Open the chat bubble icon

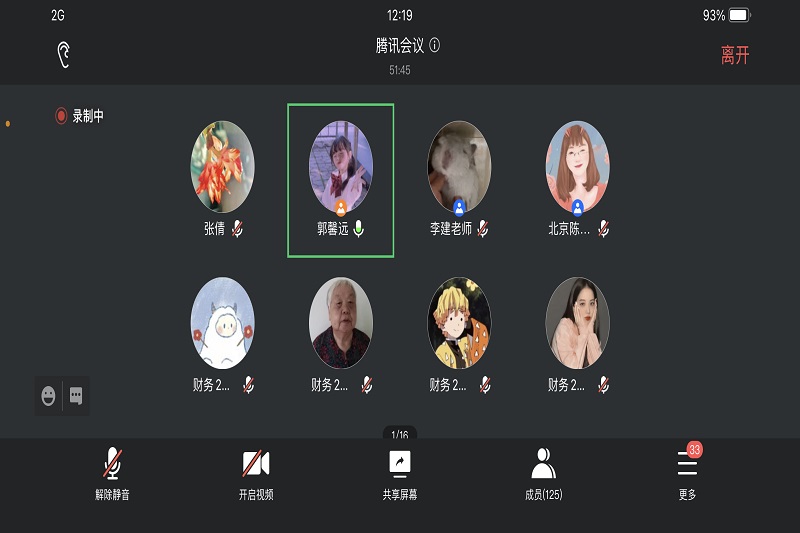tap(76, 396)
